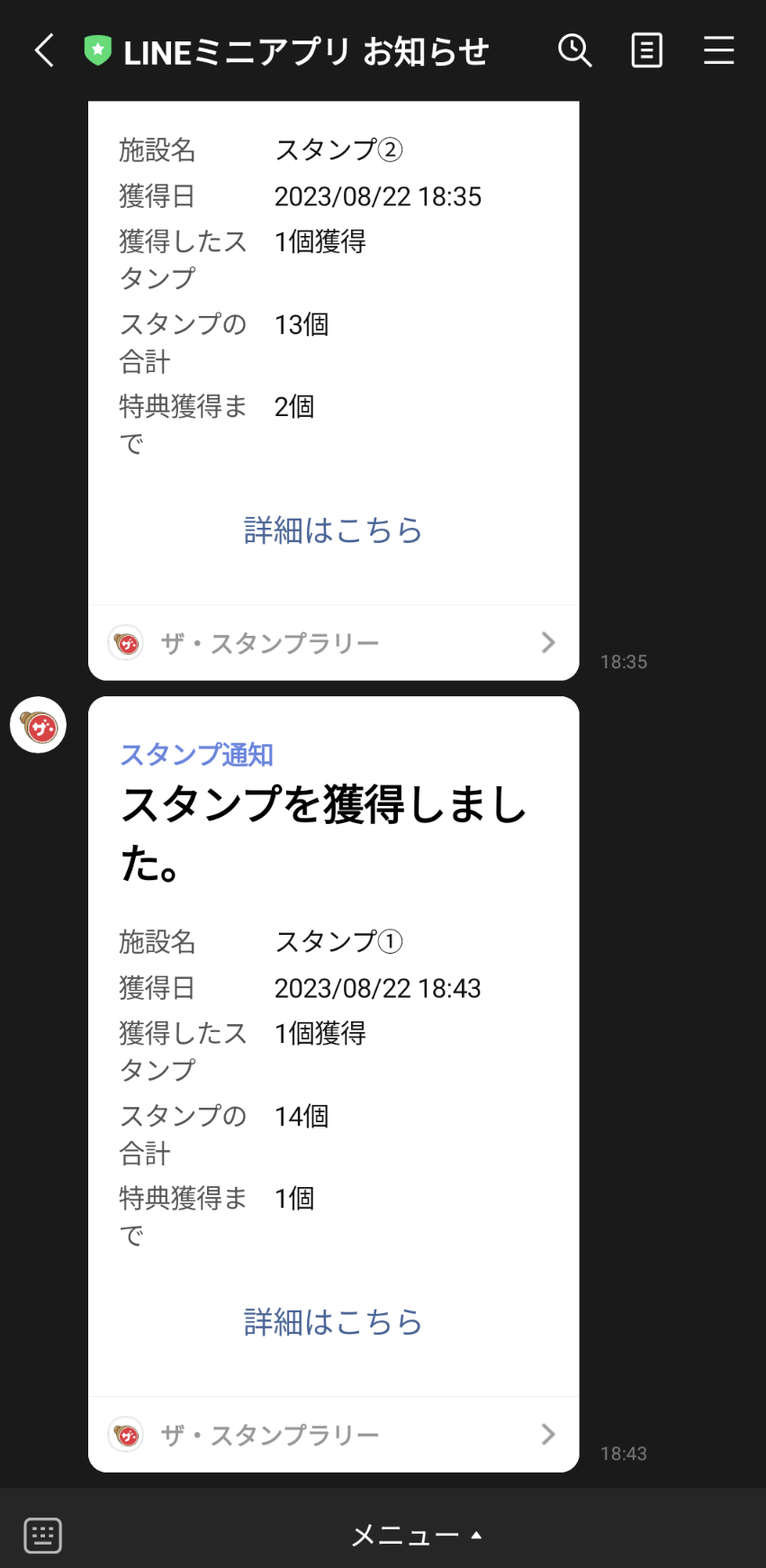This screenshot has width=766, height=1568.
Task: Tap the back arrow to exit chat
Action: 43,51
